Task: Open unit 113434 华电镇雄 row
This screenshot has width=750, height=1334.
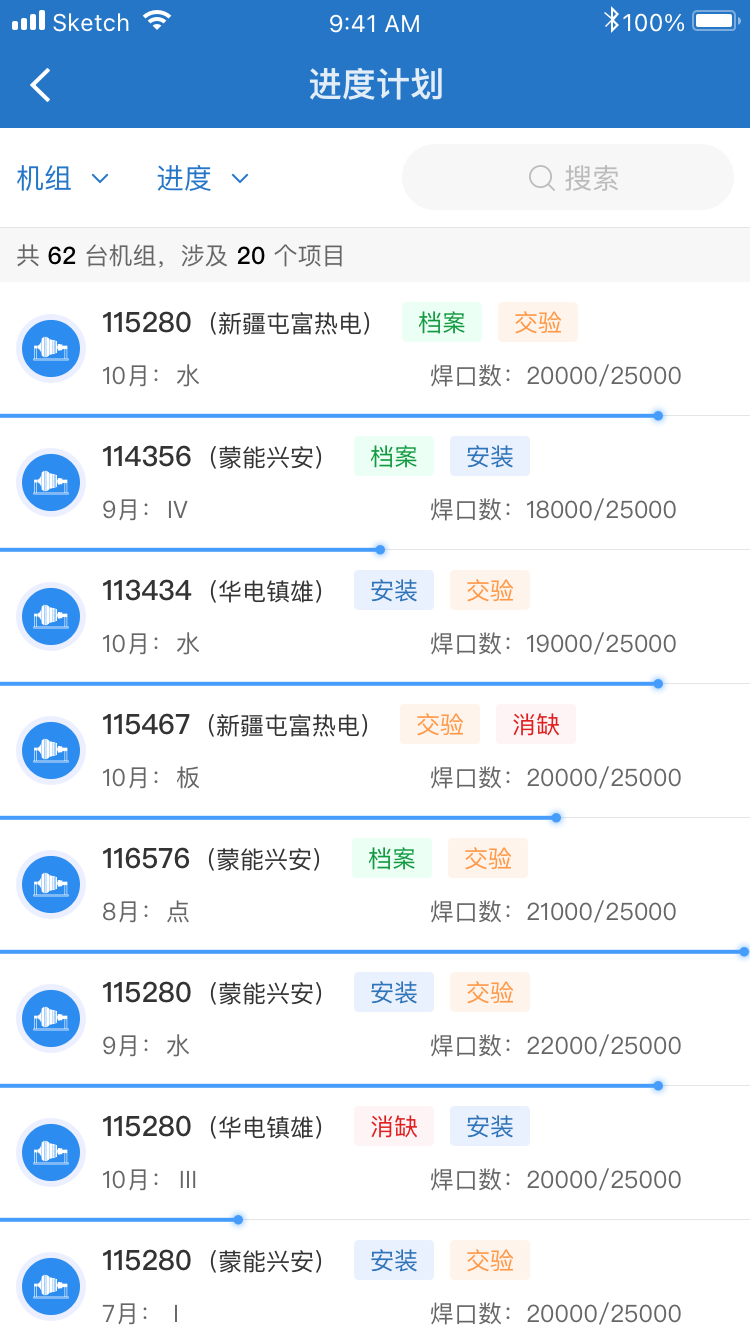Action: [375, 617]
